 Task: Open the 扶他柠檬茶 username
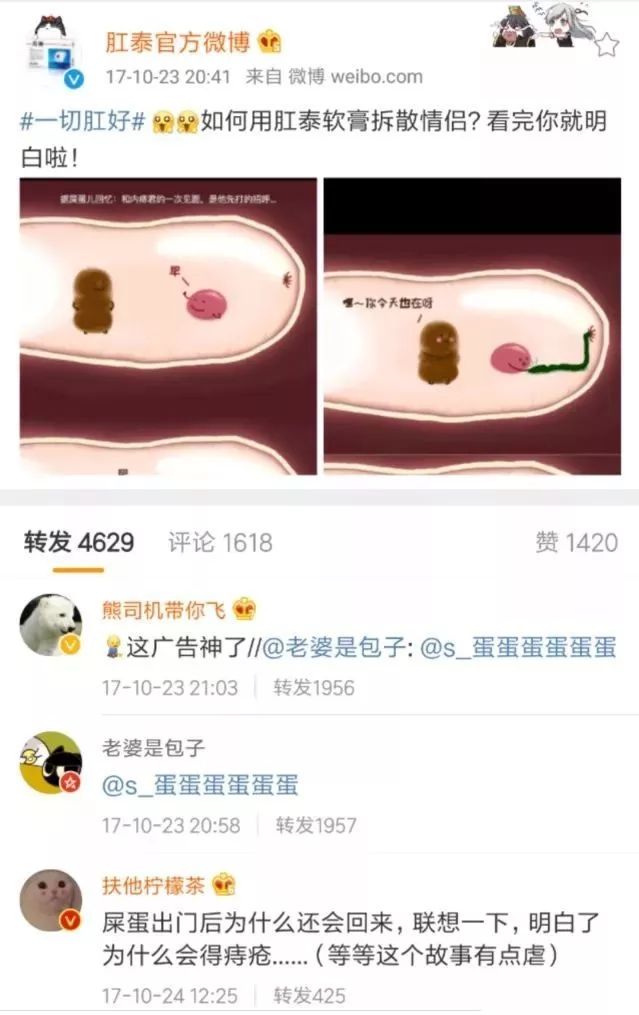(155, 885)
